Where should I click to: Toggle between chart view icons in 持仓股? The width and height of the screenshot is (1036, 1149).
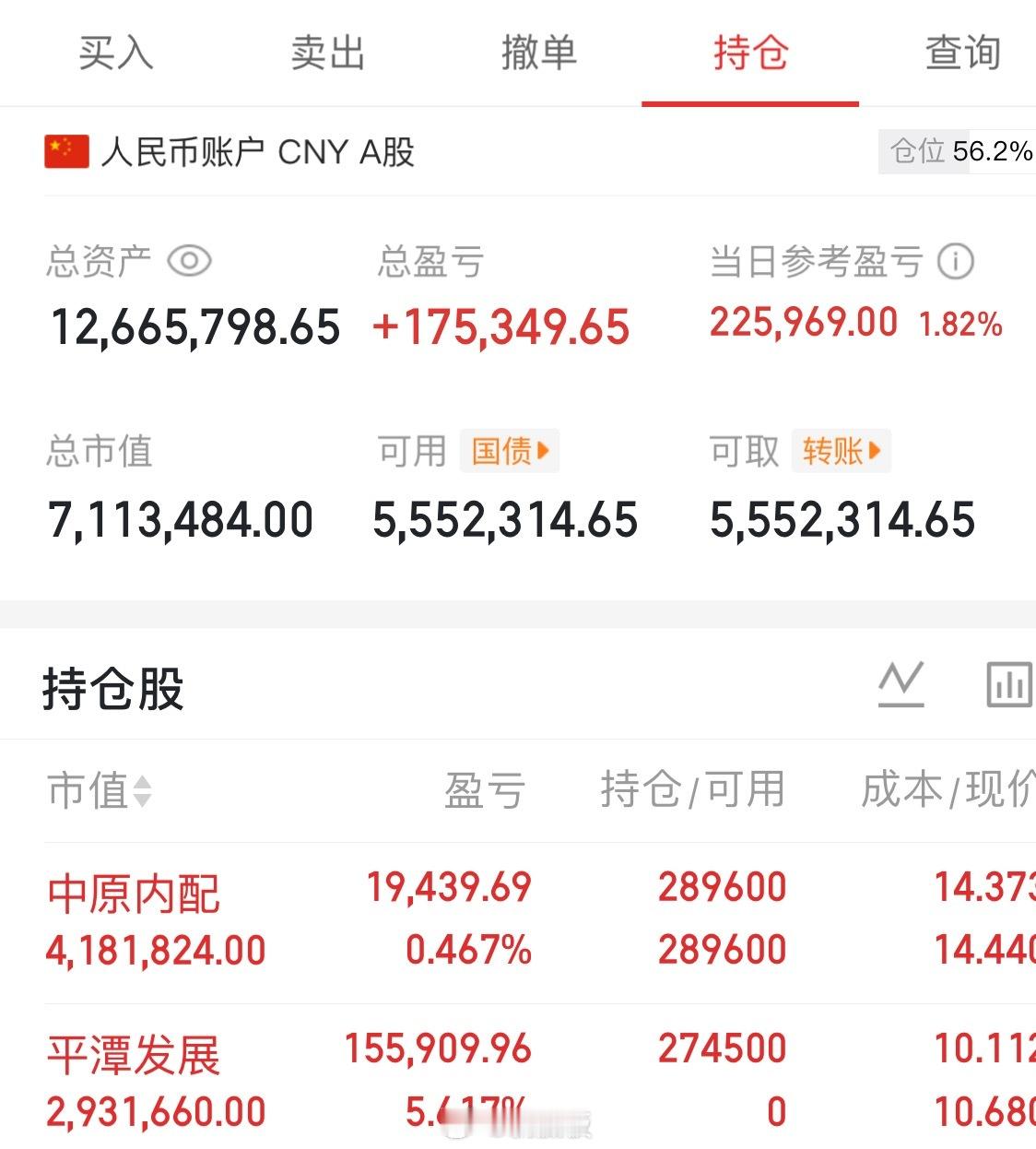(x=901, y=684)
